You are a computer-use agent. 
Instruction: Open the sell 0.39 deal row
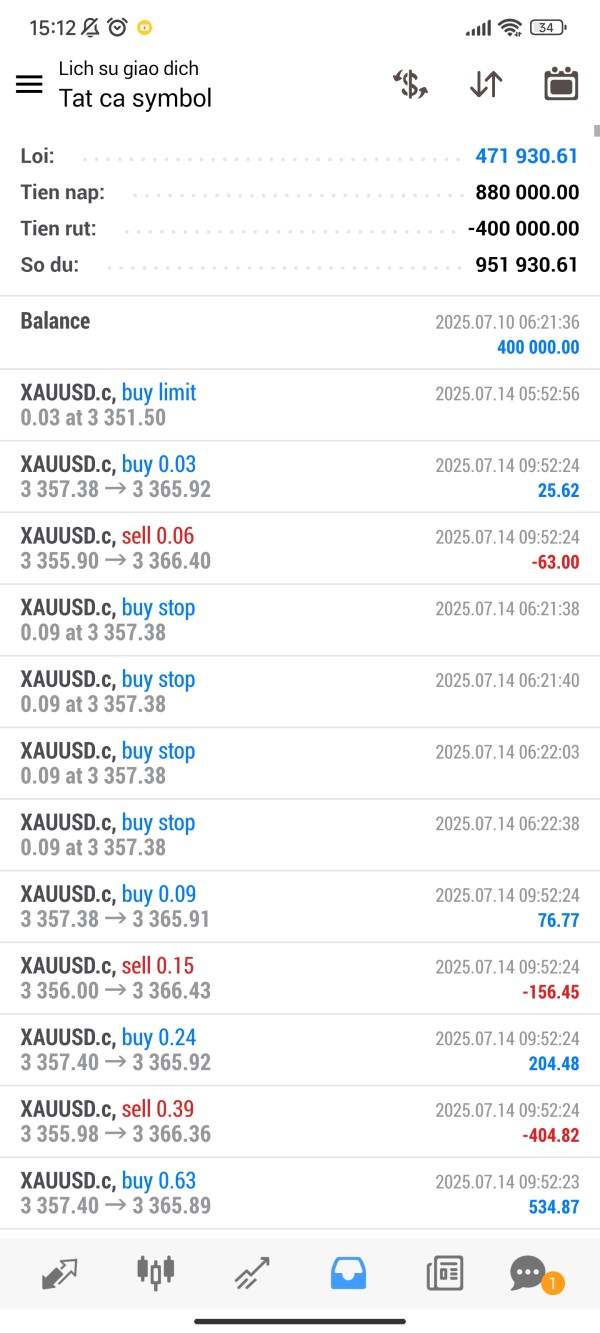(x=300, y=1121)
